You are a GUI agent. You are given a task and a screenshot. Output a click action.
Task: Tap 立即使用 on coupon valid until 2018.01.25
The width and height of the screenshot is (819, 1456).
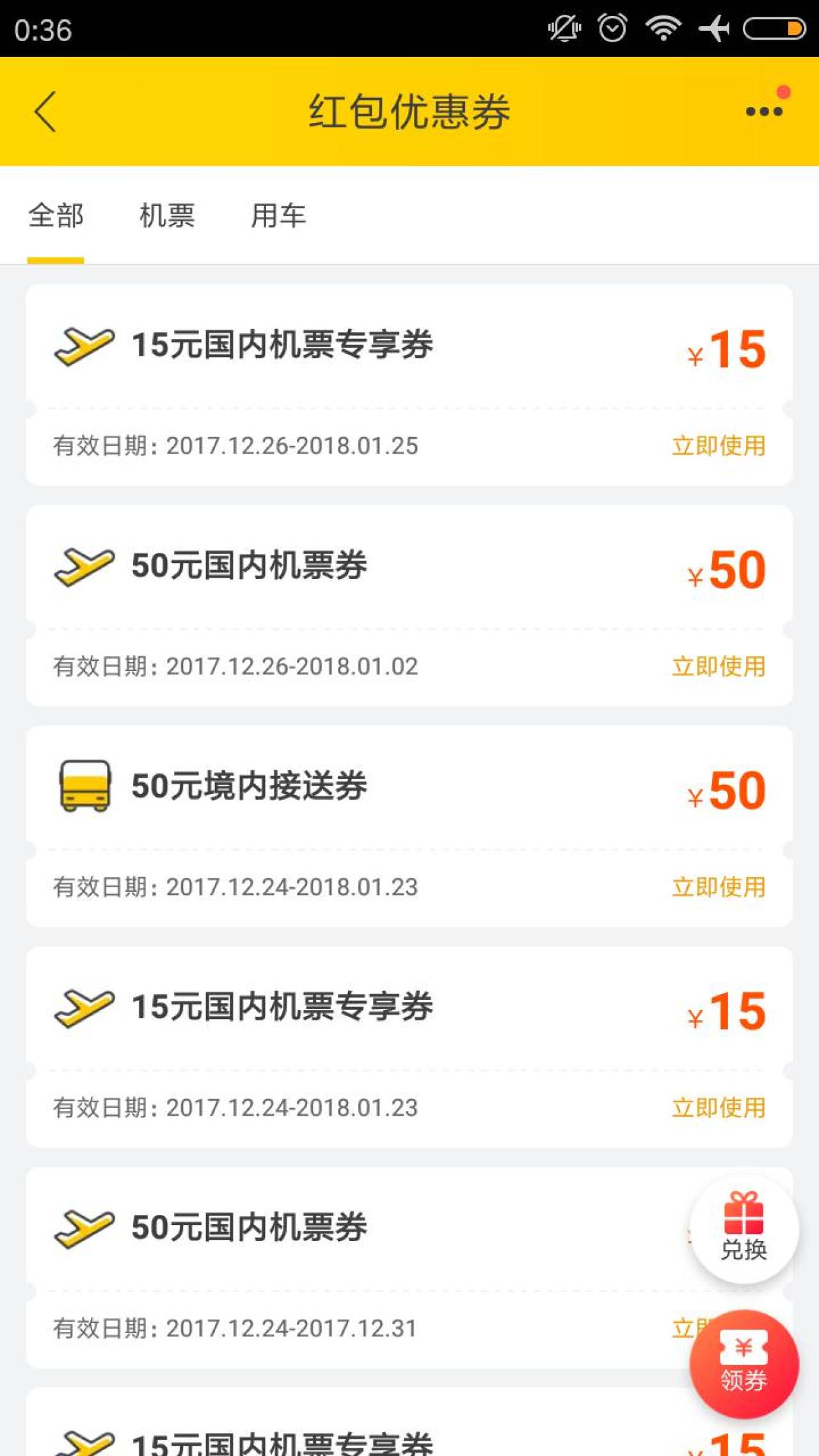(x=719, y=446)
